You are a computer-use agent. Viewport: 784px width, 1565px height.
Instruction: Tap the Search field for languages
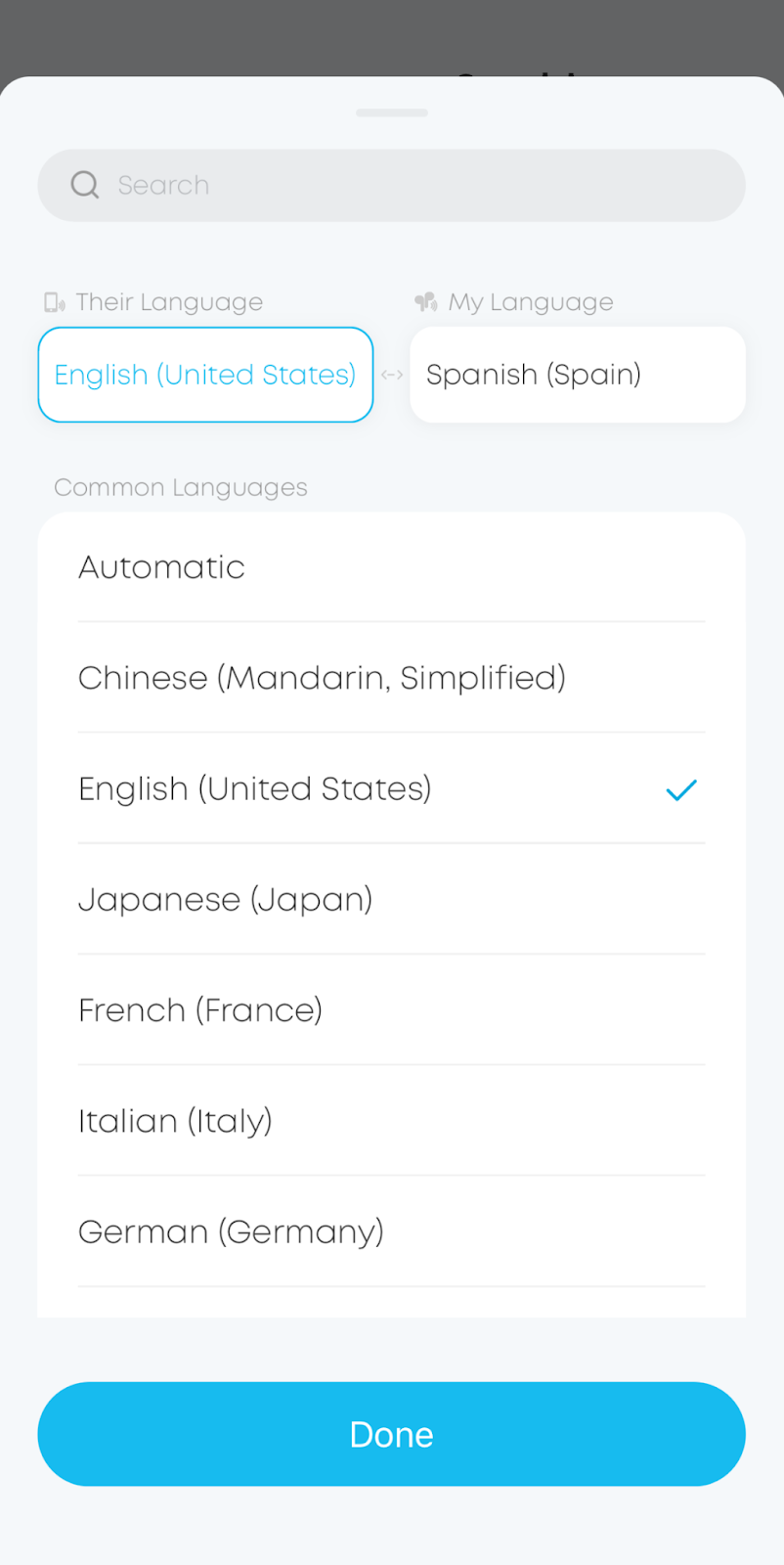click(391, 185)
